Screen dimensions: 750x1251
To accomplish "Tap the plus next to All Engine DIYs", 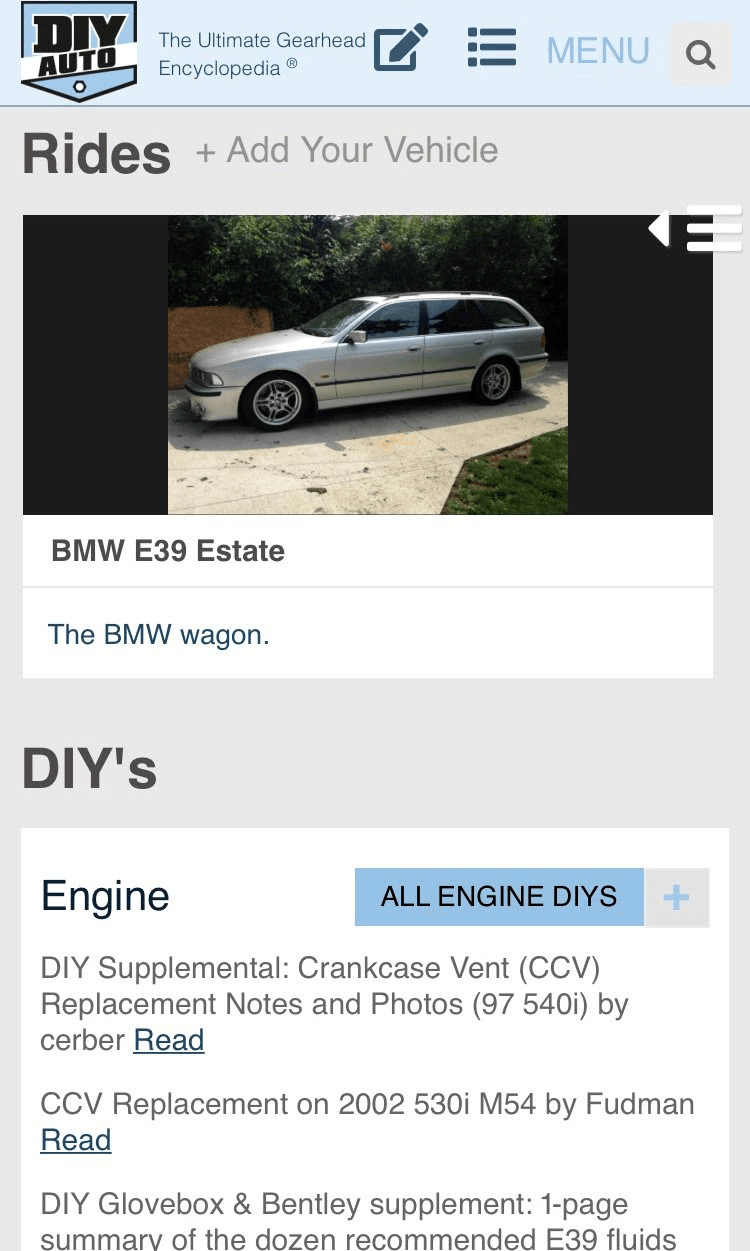I will point(677,897).
